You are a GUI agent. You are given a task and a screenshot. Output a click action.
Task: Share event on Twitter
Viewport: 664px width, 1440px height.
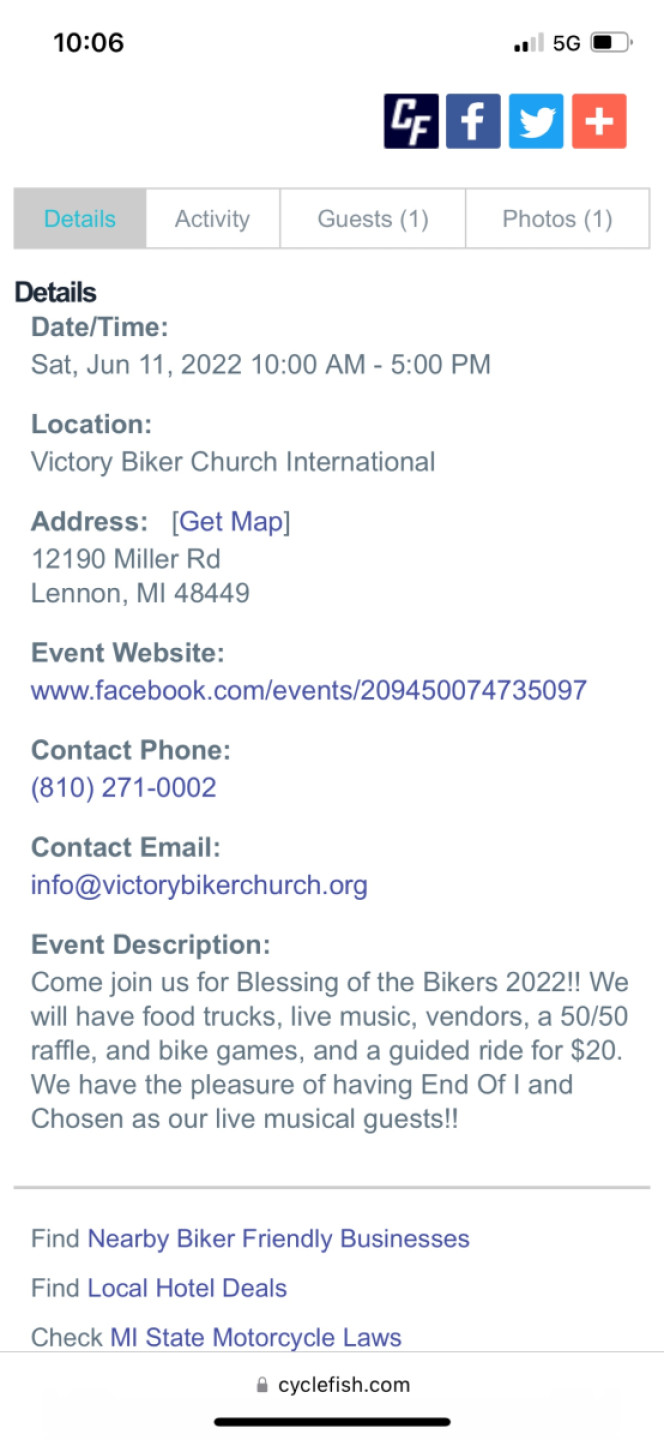point(536,122)
